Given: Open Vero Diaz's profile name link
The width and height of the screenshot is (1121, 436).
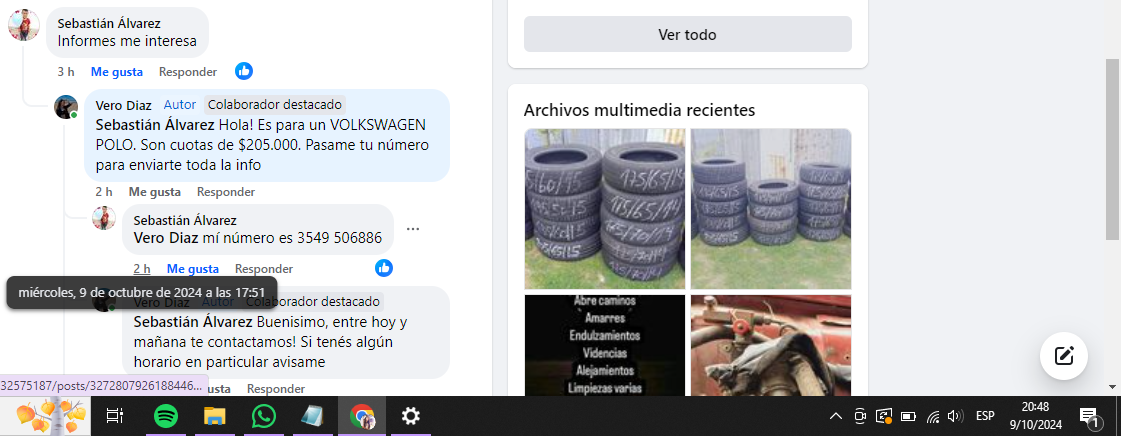Looking at the screenshot, I should point(125,104).
